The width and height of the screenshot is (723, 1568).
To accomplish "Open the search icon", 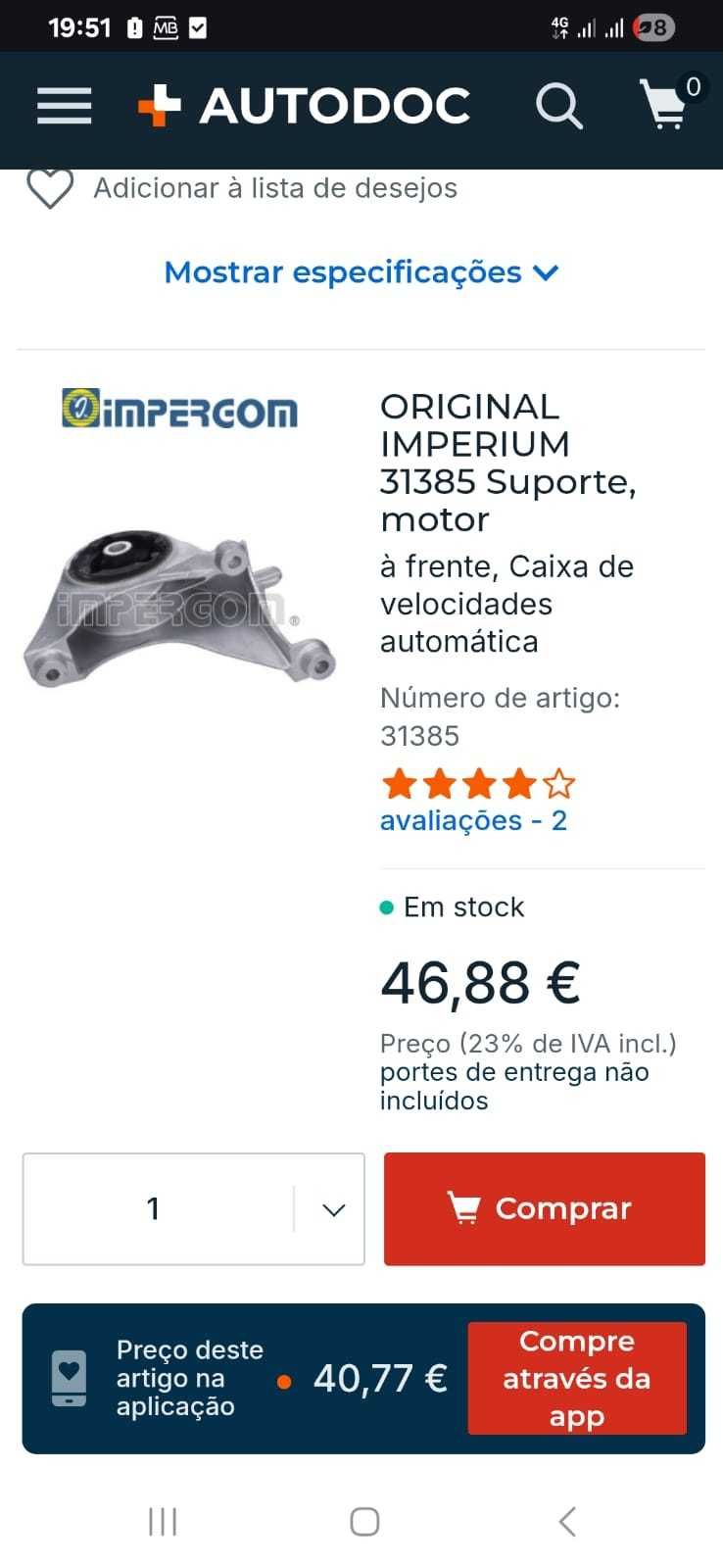I will pos(559,106).
